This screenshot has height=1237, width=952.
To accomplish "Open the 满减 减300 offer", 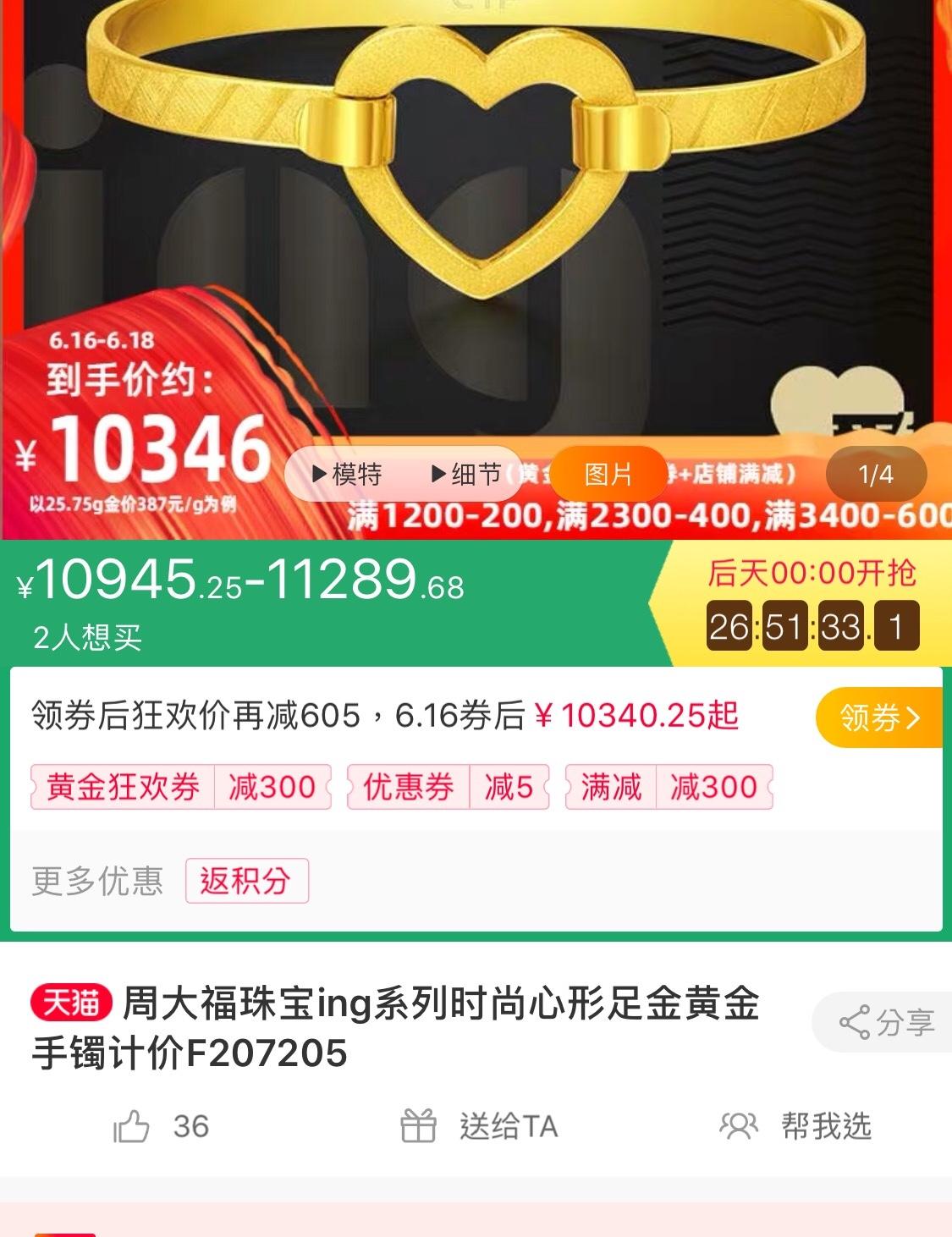I will (669, 787).
